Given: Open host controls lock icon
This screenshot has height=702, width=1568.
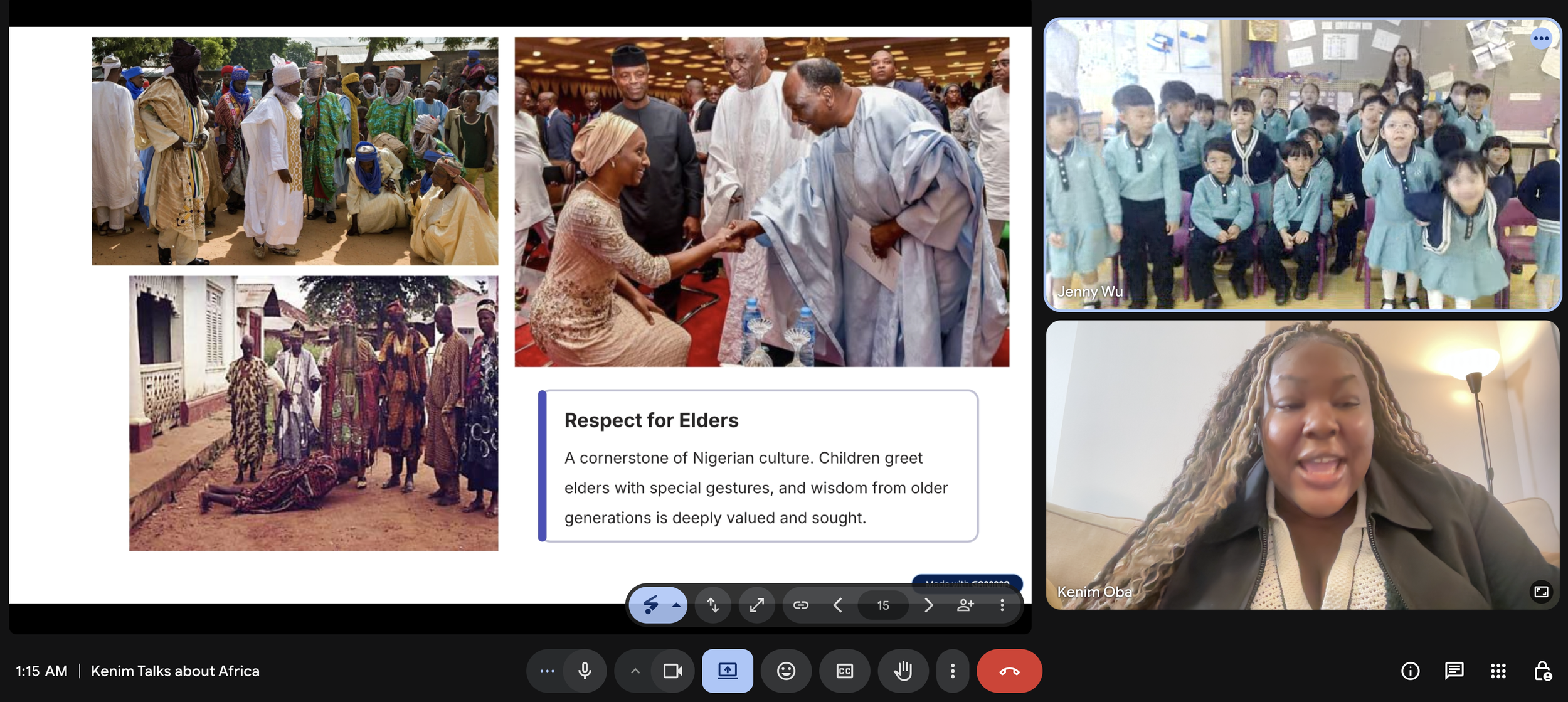Looking at the screenshot, I should click(1542, 671).
